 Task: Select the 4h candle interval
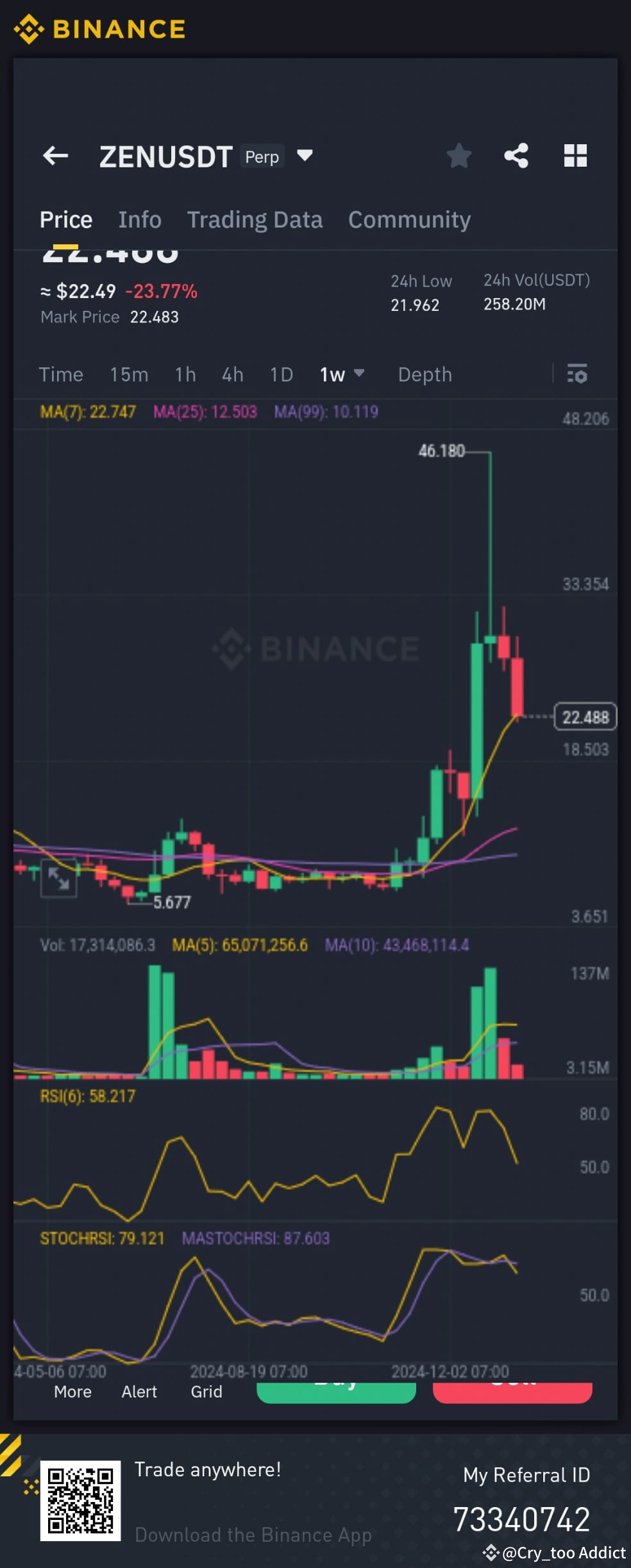click(232, 374)
